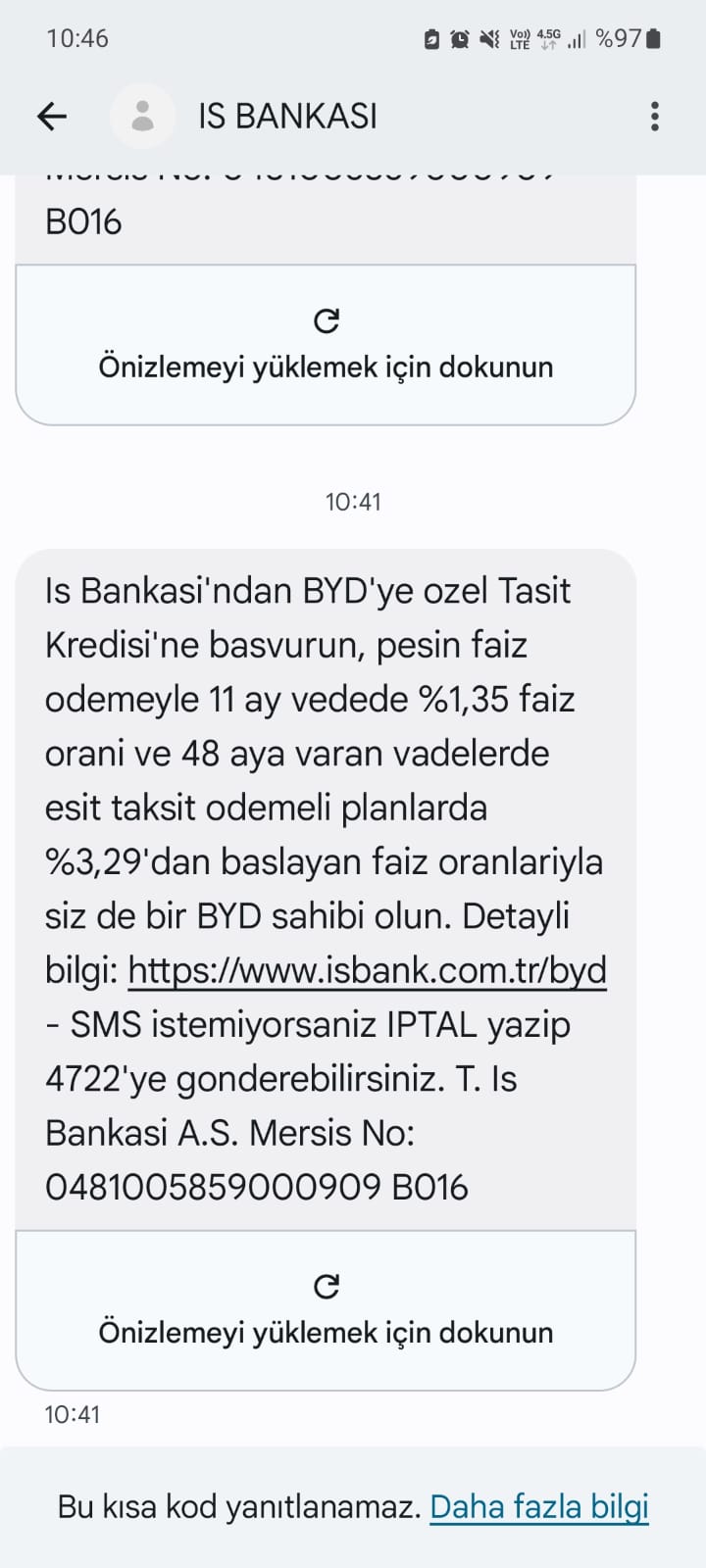Tap the Daha fazla bilgi link
706x1568 pixels.
[x=541, y=1506]
